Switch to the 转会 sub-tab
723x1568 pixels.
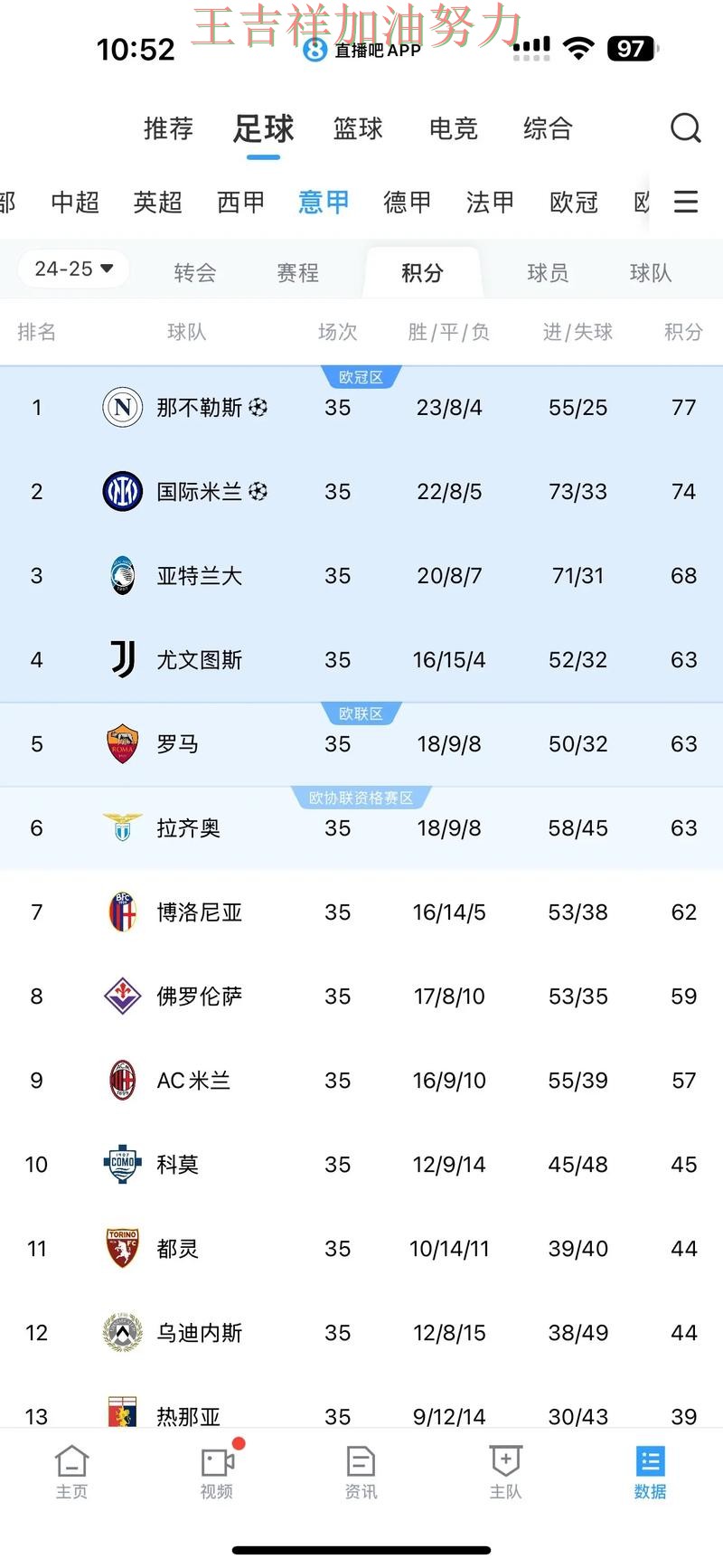click(195, 272)
